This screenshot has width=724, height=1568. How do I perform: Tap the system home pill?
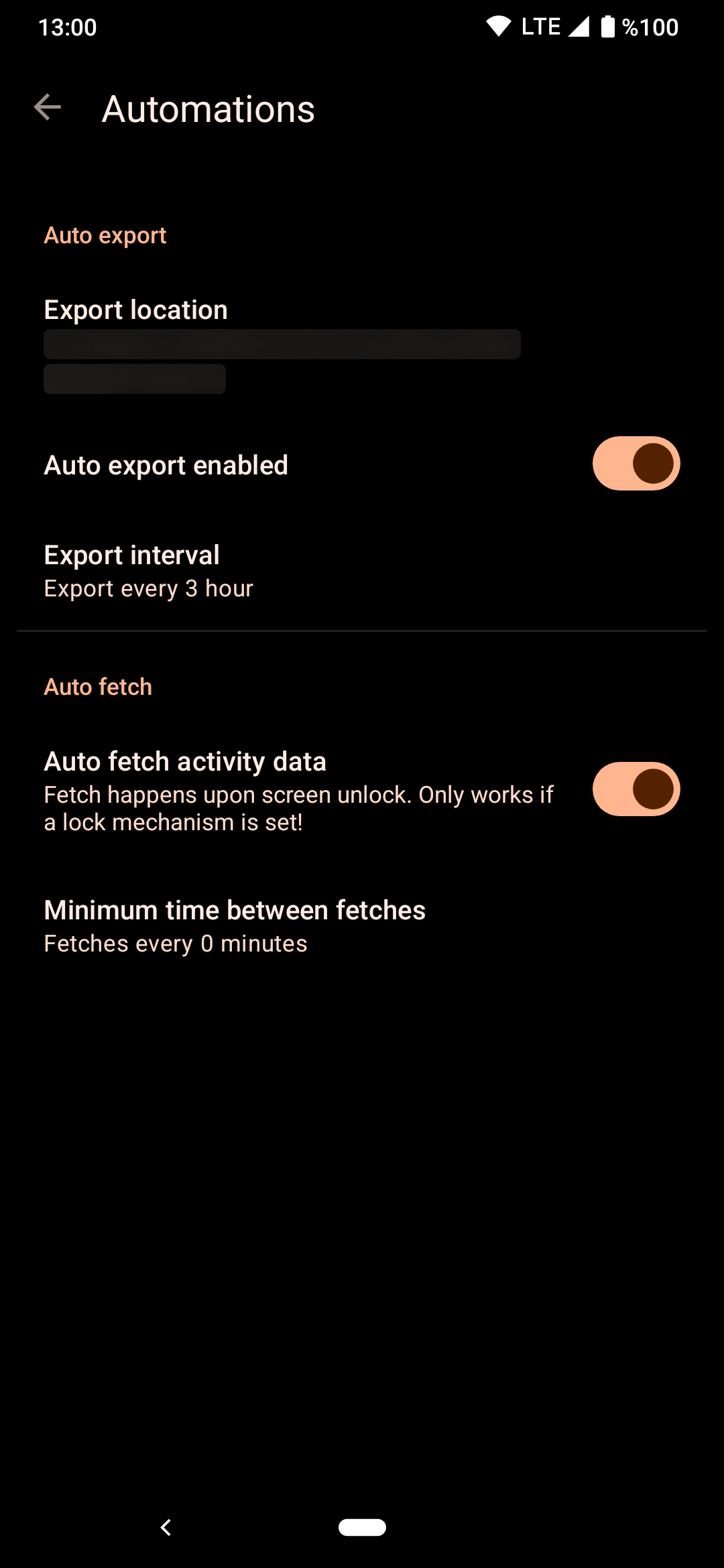362,1527
